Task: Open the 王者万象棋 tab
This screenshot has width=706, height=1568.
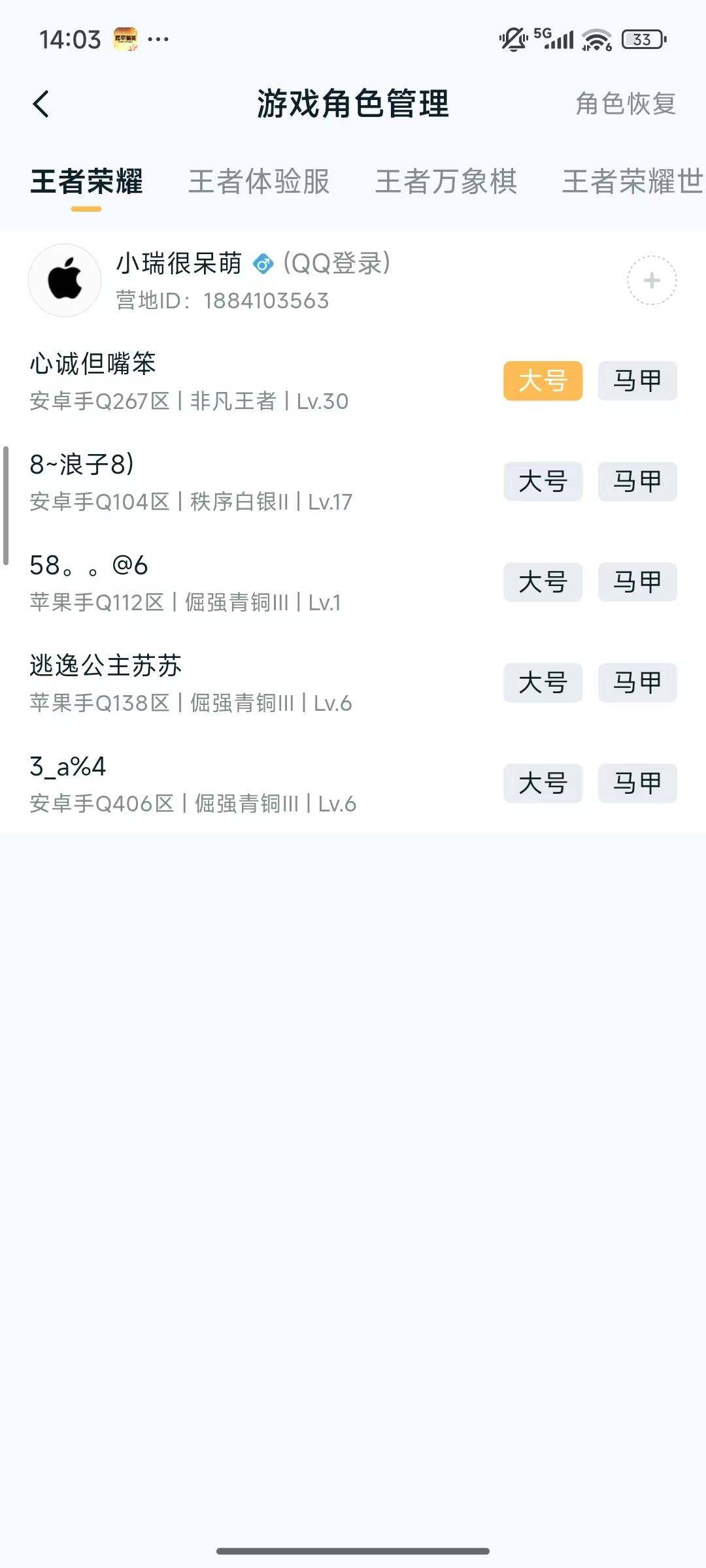Action: (446, 182)
